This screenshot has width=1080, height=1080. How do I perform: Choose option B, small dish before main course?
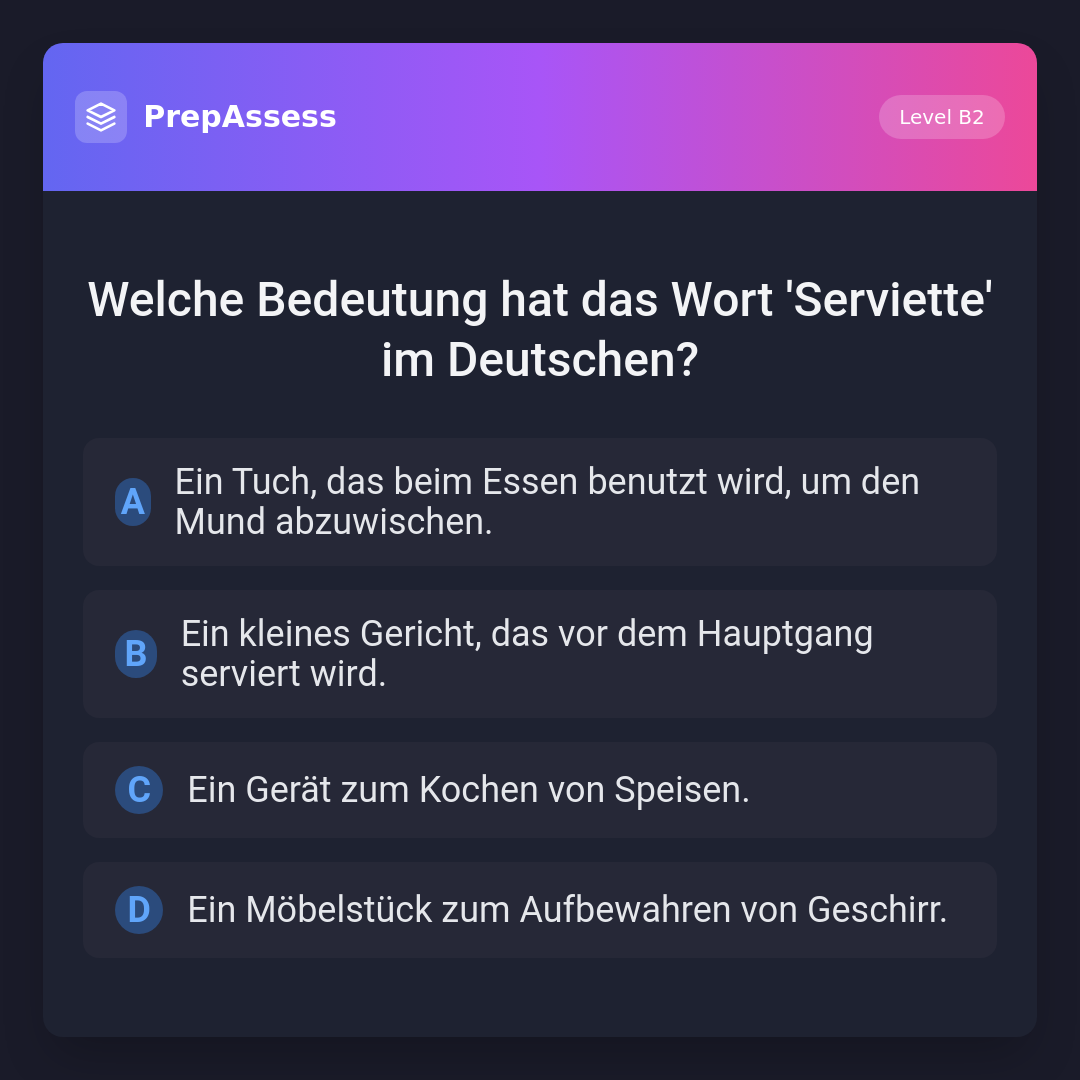540,654
